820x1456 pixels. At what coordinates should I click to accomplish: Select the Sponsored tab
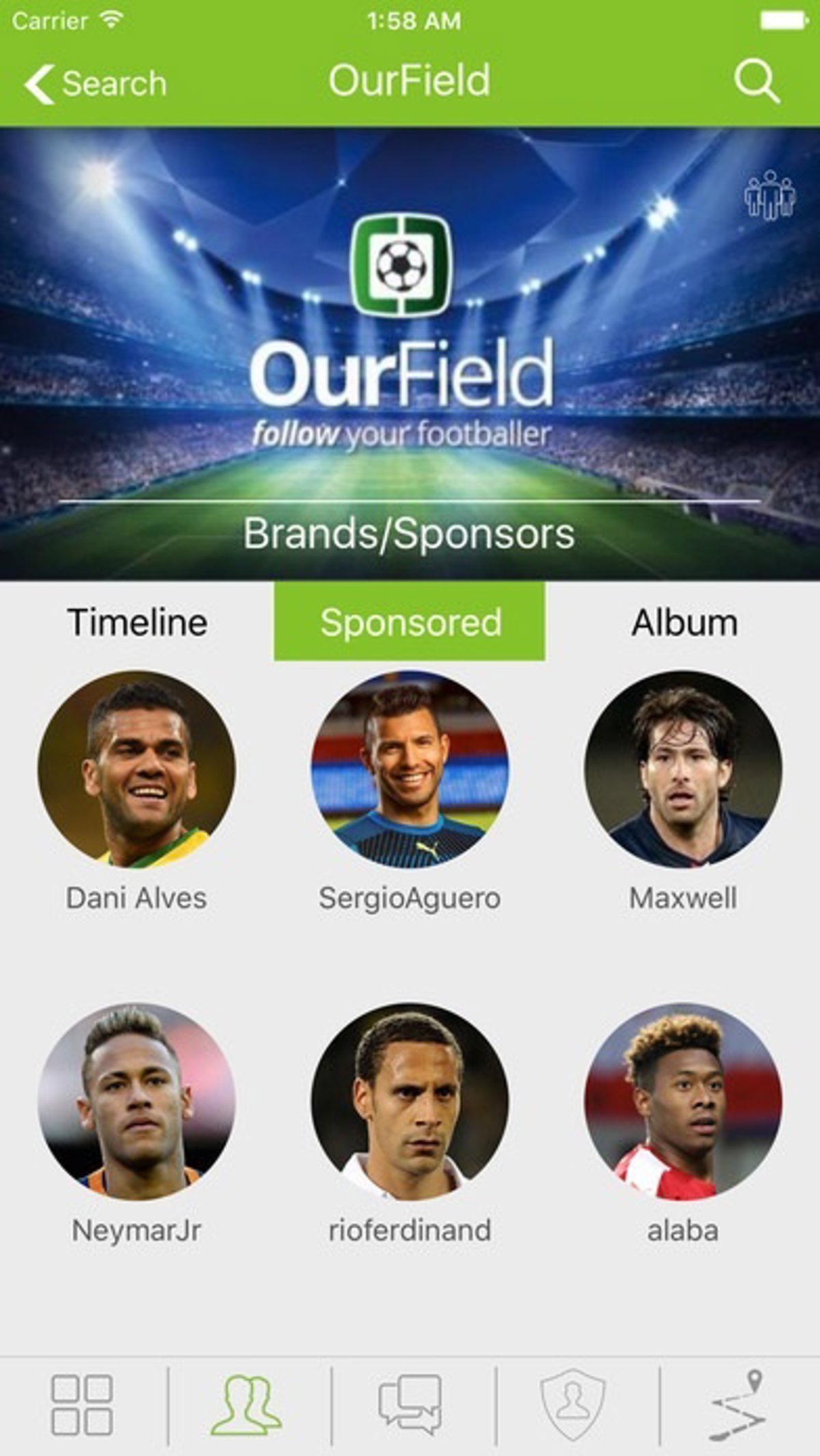click(410, 622)
